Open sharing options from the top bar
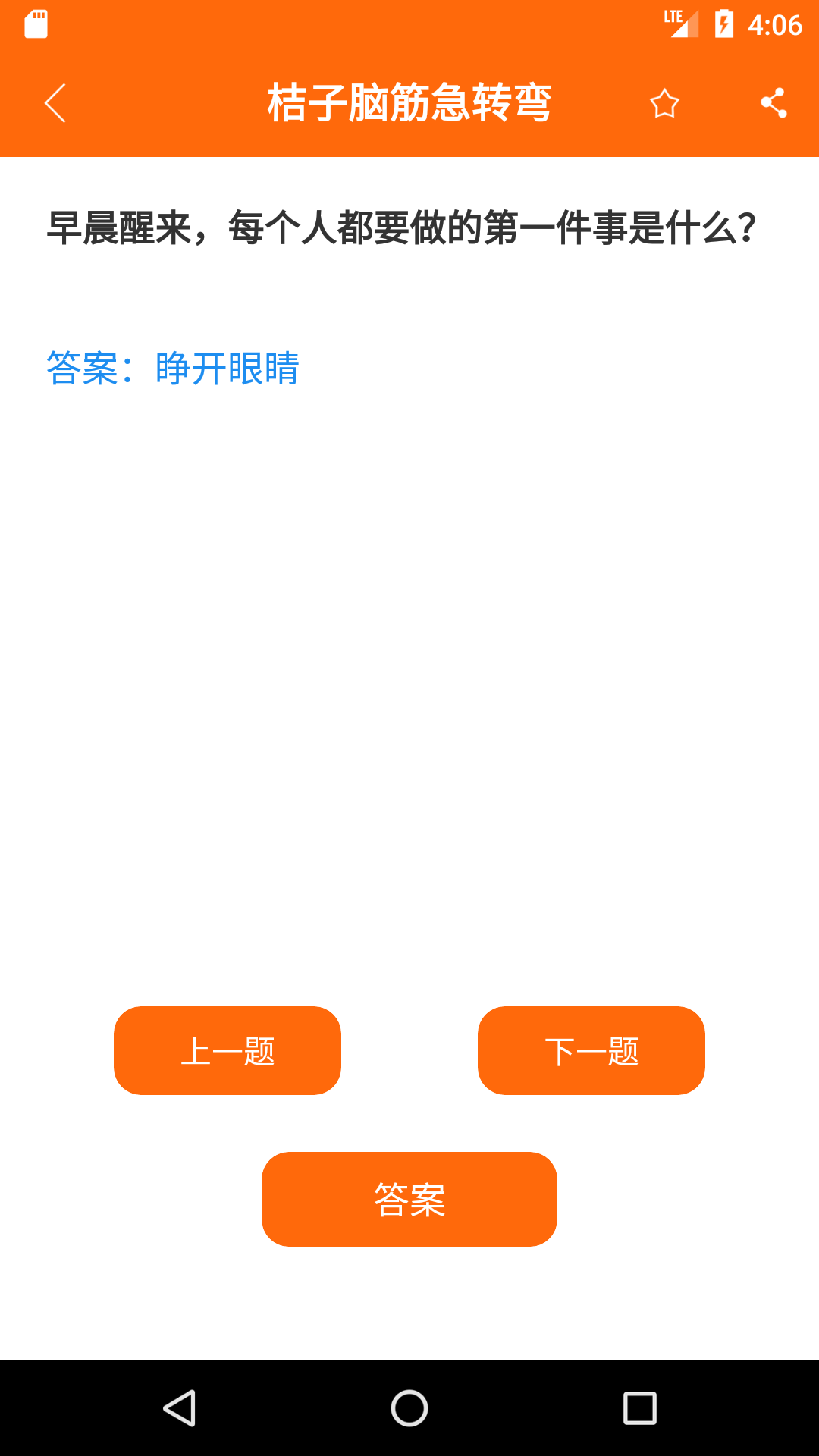The image size is (819, 1456). tap(775, 102)
